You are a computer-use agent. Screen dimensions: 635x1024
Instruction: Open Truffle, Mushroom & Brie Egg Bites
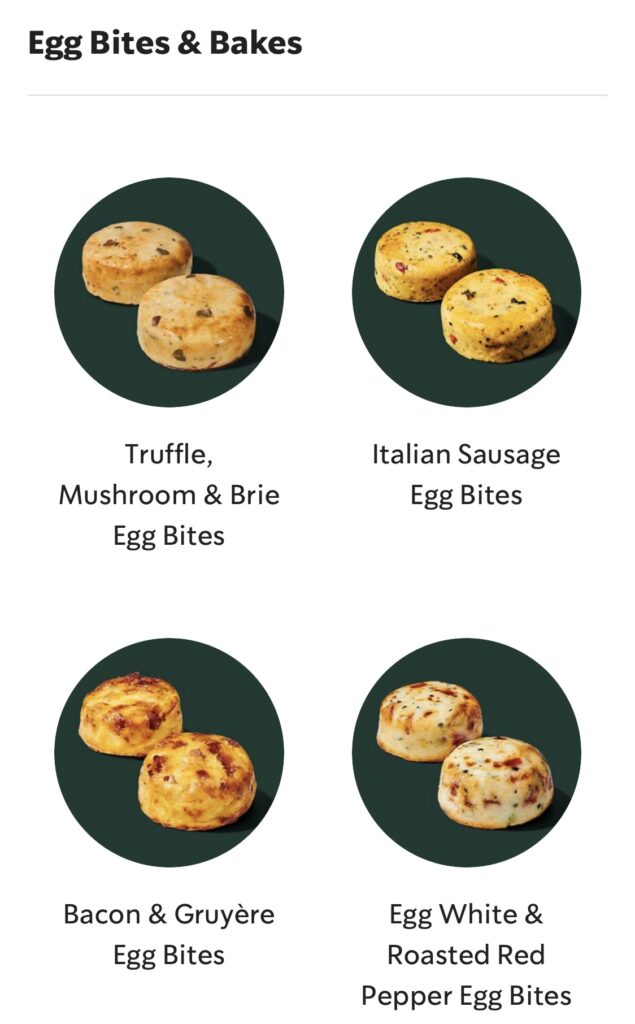tap(168, 293)
